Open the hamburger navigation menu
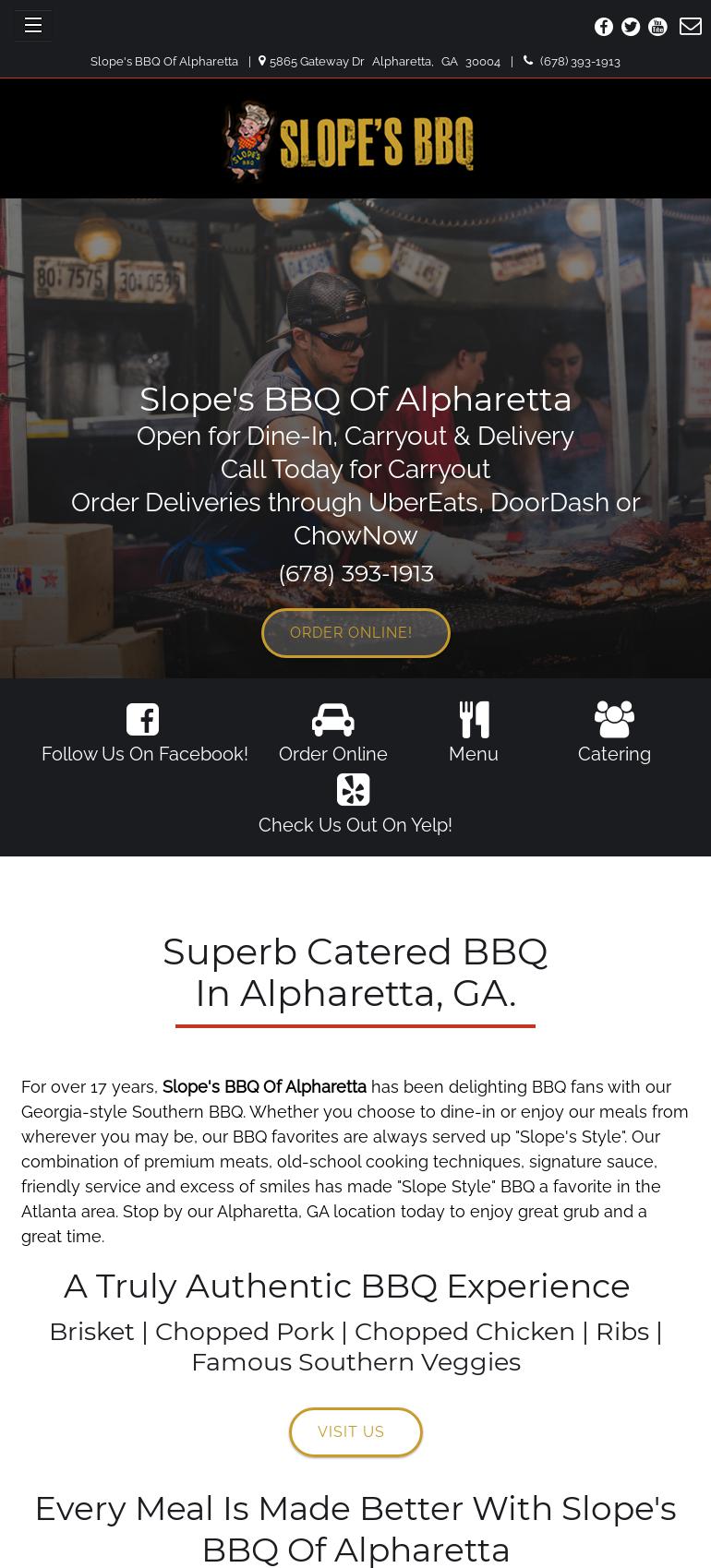 pyautogui.click(x=33, y=26)
